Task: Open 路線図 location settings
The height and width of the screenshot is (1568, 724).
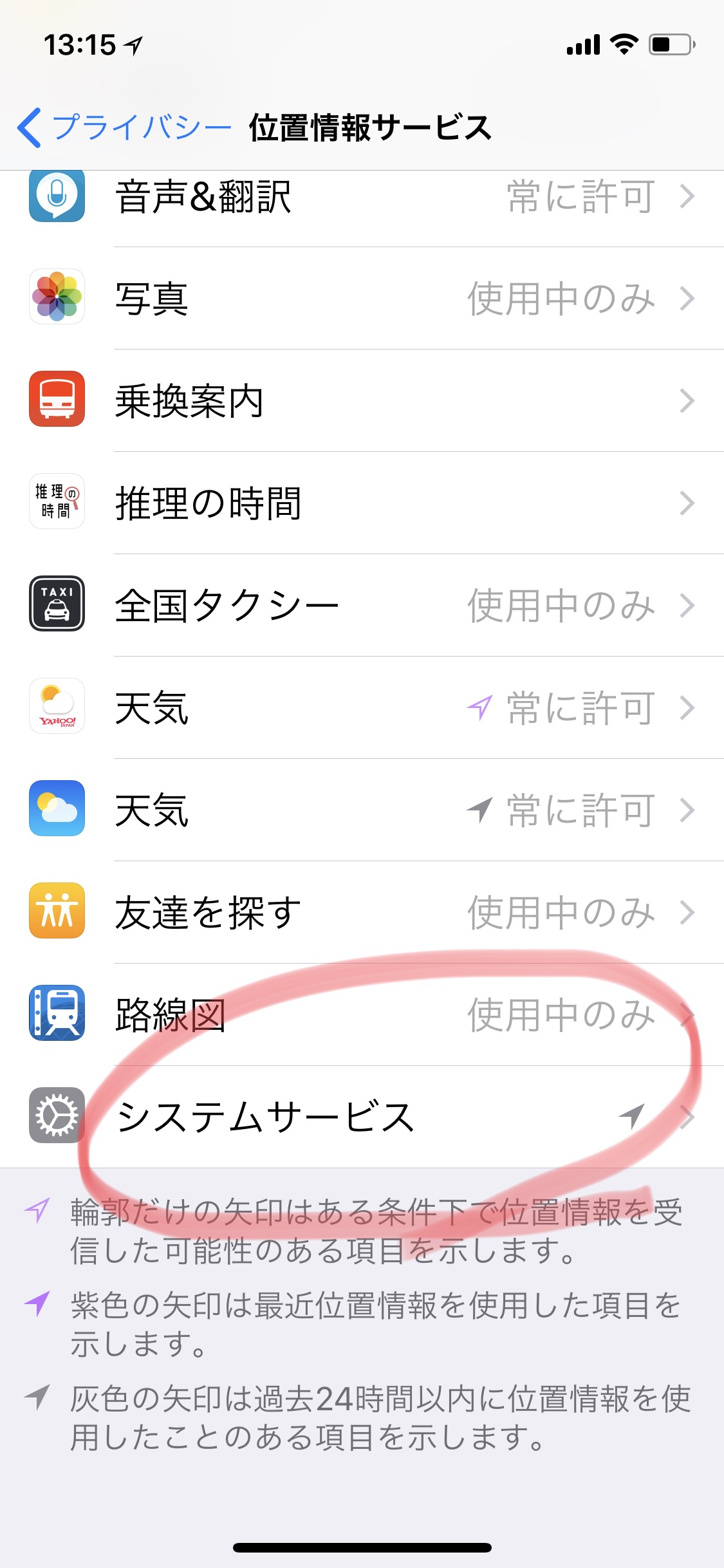Action: pyautogui.click(x=362, y=1014)
